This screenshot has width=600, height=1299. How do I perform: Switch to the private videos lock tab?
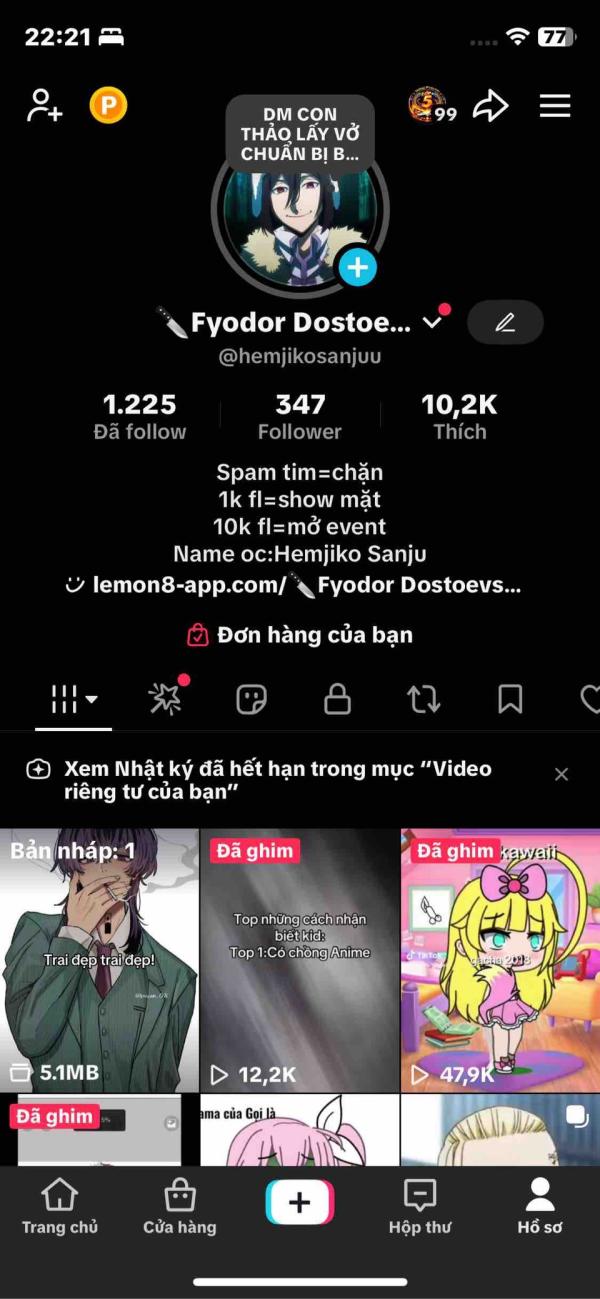pyautogui.click(x=338, y=700)
